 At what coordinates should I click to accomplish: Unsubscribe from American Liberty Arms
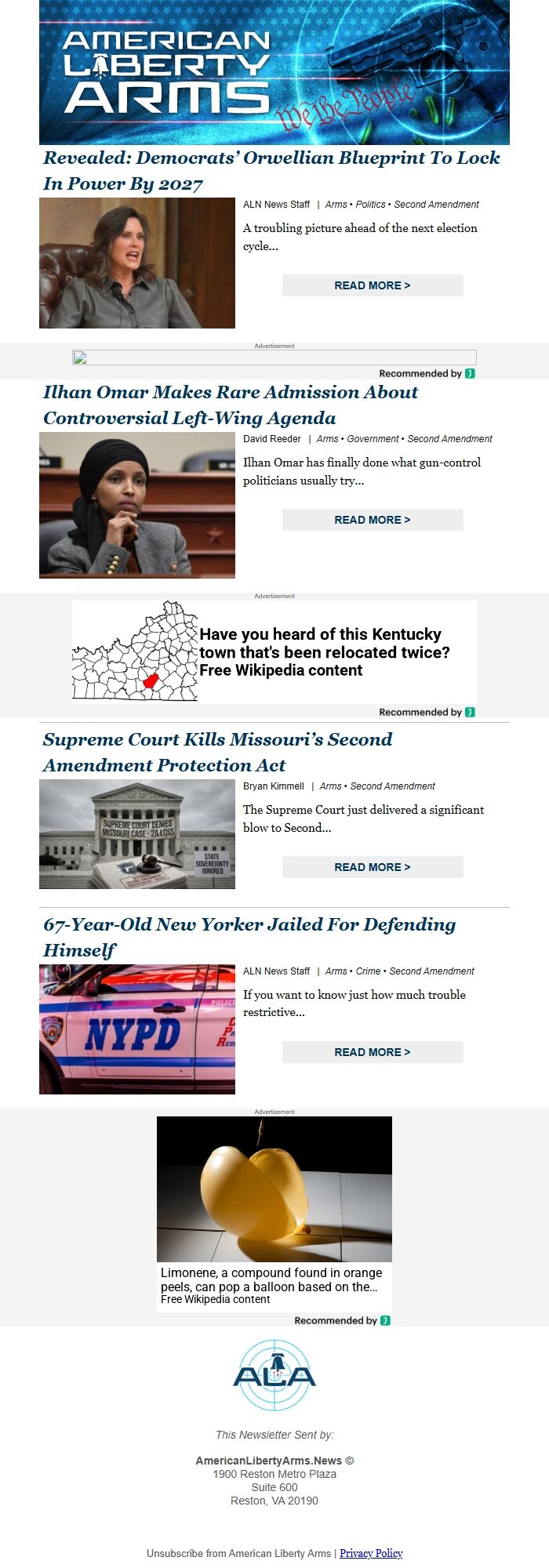[x=238, y=1553]
